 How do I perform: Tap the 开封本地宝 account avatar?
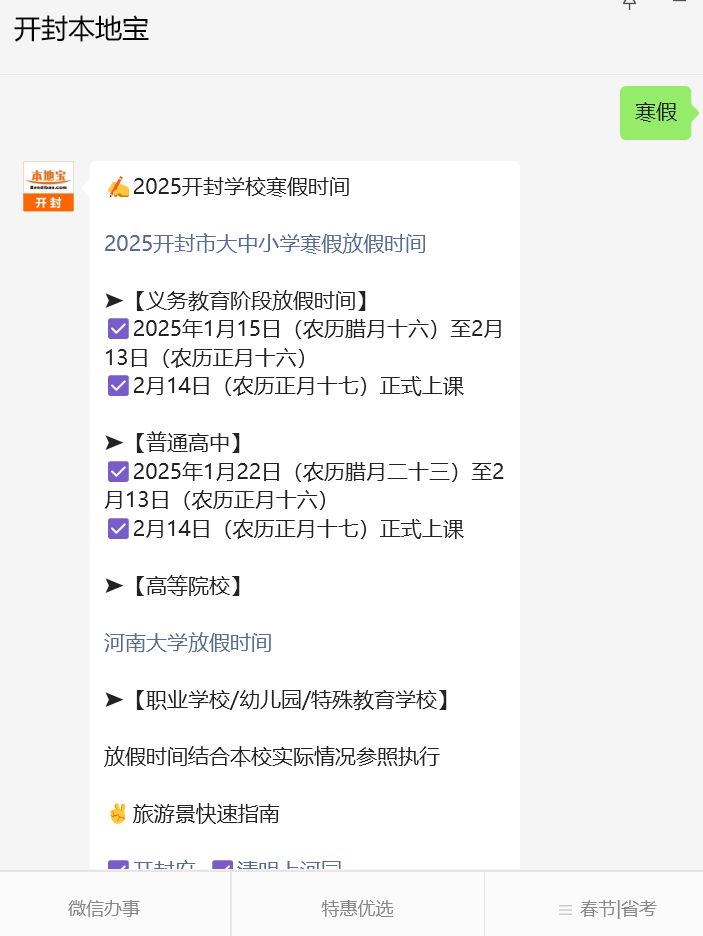coord(48,187)
